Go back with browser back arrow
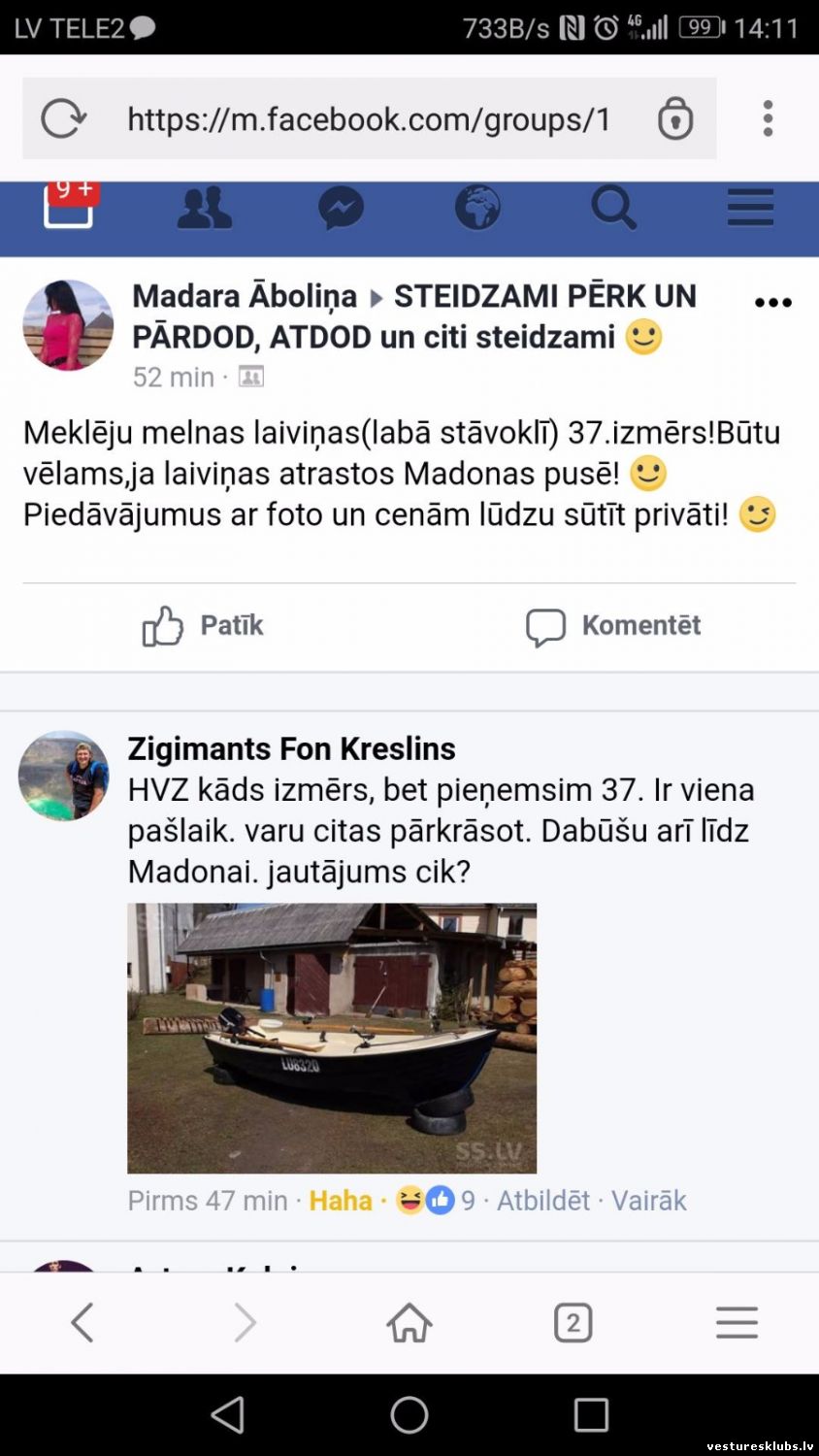This screenshot has width=819, height=1456. click(82, 1322)
